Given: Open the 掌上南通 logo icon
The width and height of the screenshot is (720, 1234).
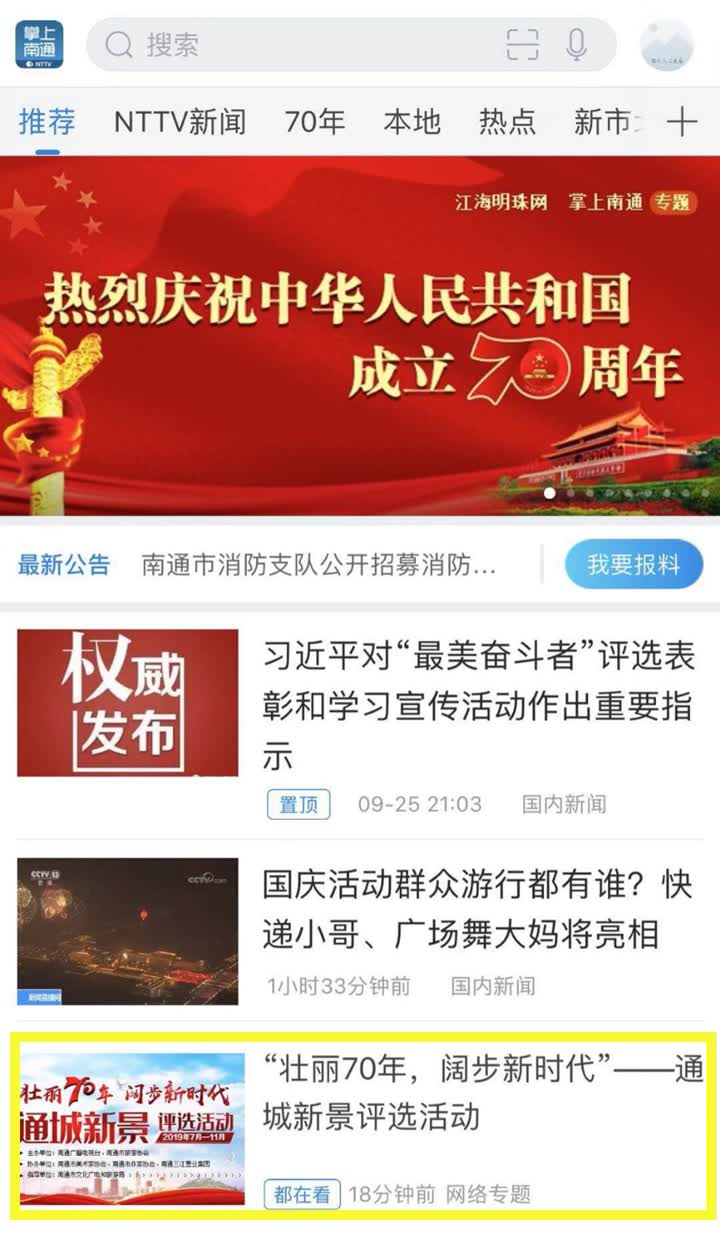Looking at the screenshot, I should pos(39,45).
